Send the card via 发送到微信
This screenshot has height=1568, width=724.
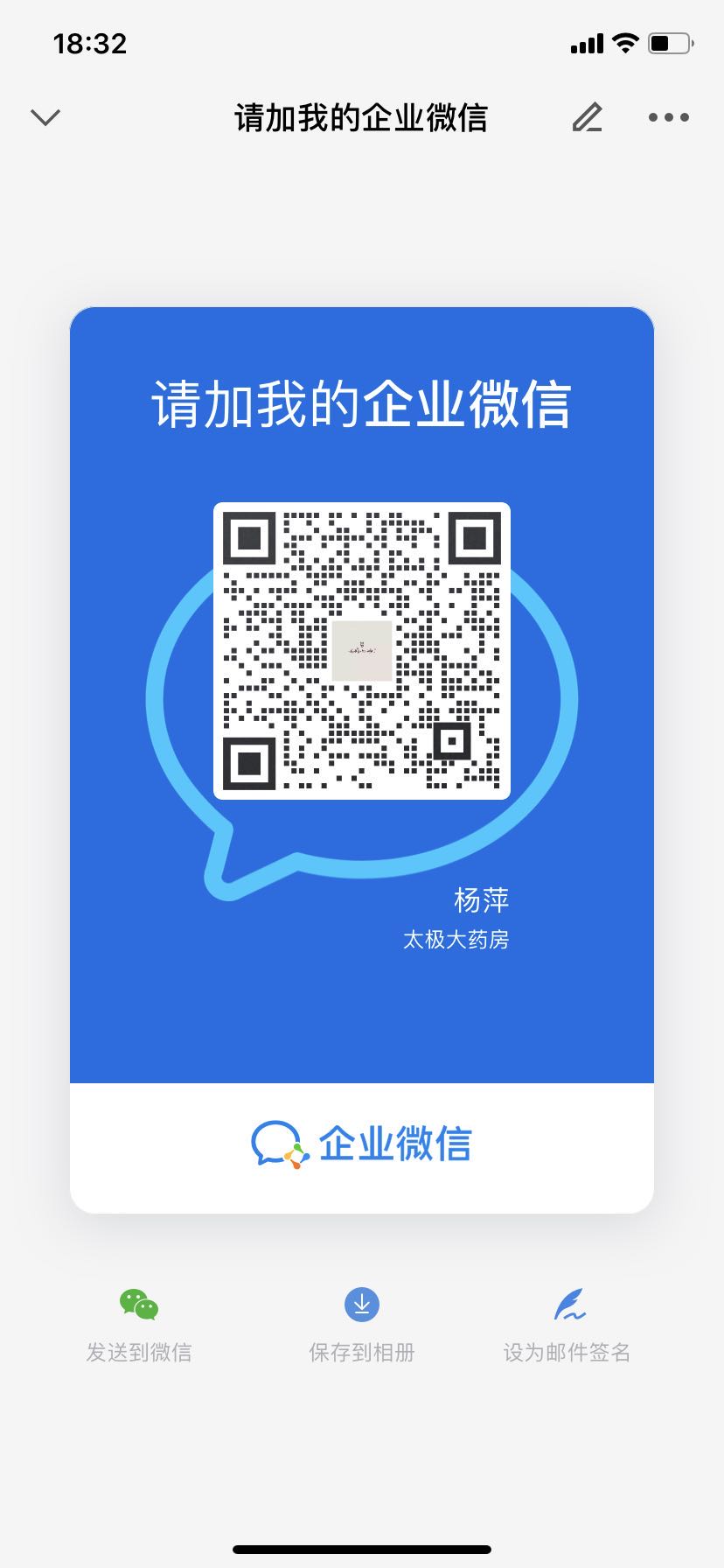coord(139,1326)
